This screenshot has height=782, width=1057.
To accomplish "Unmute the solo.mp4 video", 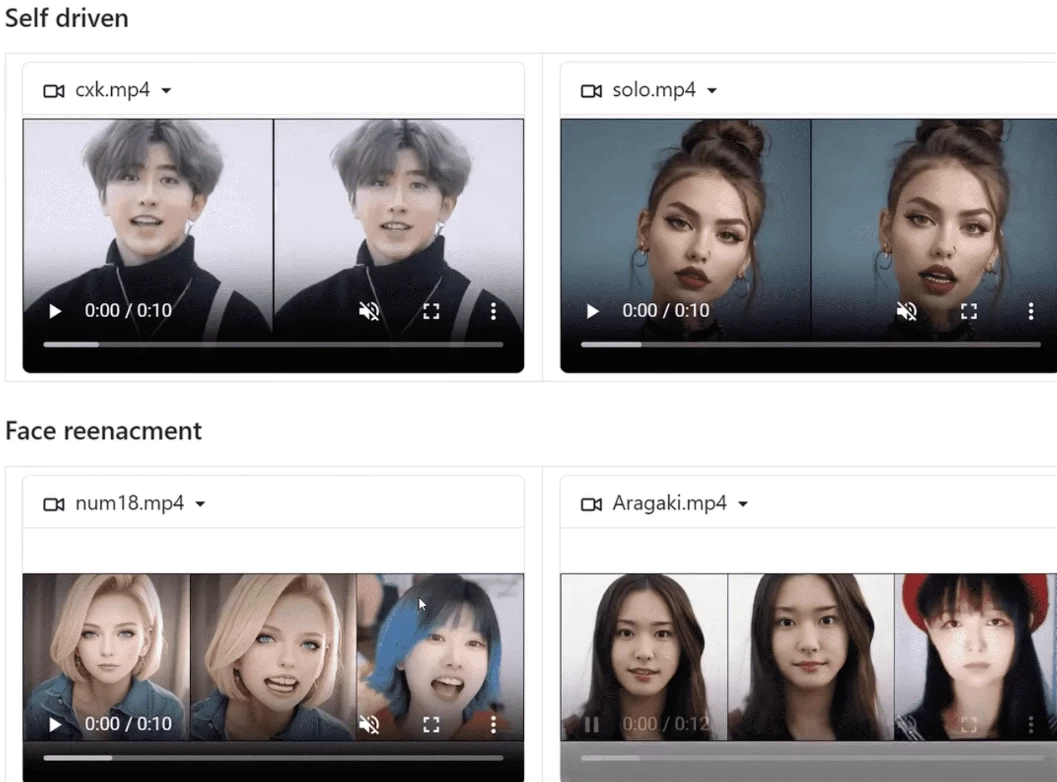I will [907, 311].
